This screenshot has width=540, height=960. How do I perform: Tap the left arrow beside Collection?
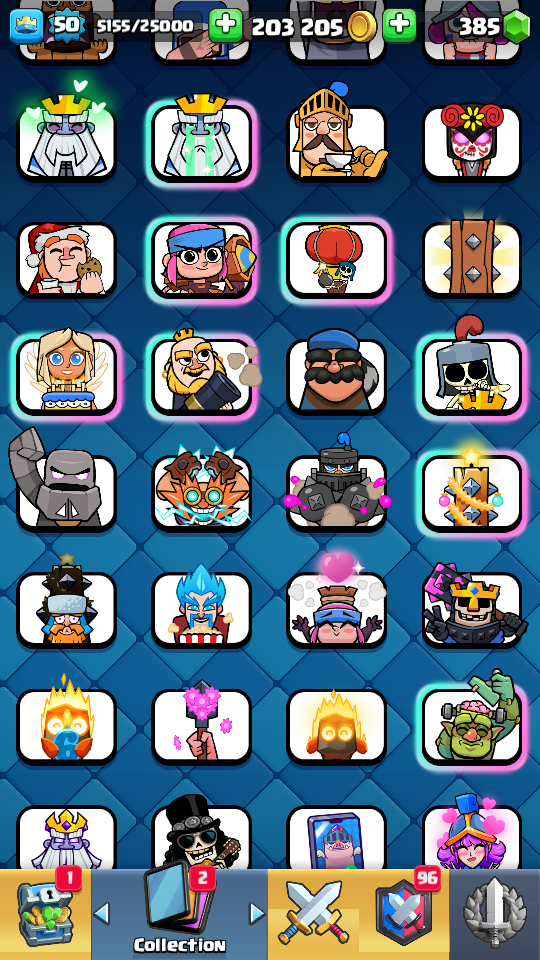[102, 913]
